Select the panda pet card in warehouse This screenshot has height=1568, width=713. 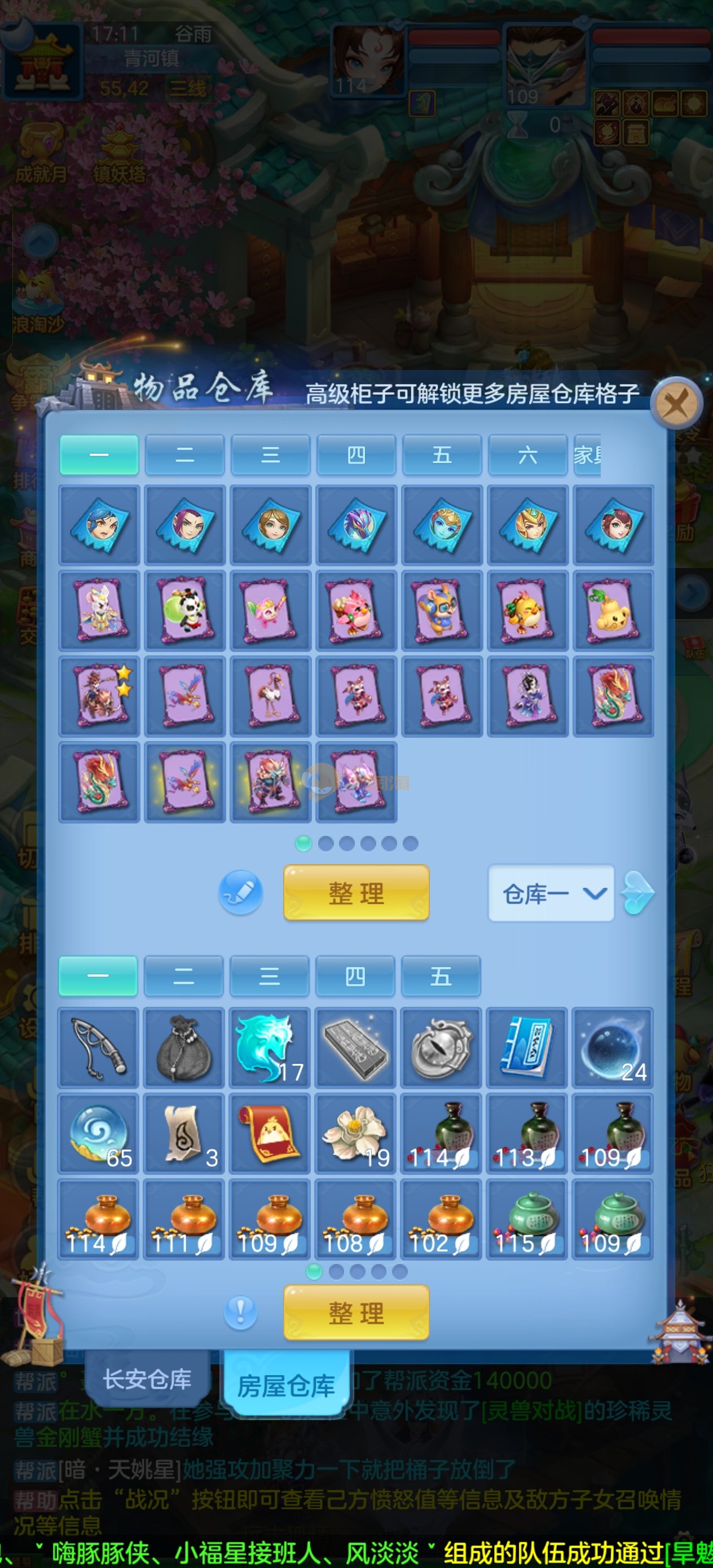[x=184, y=610]
